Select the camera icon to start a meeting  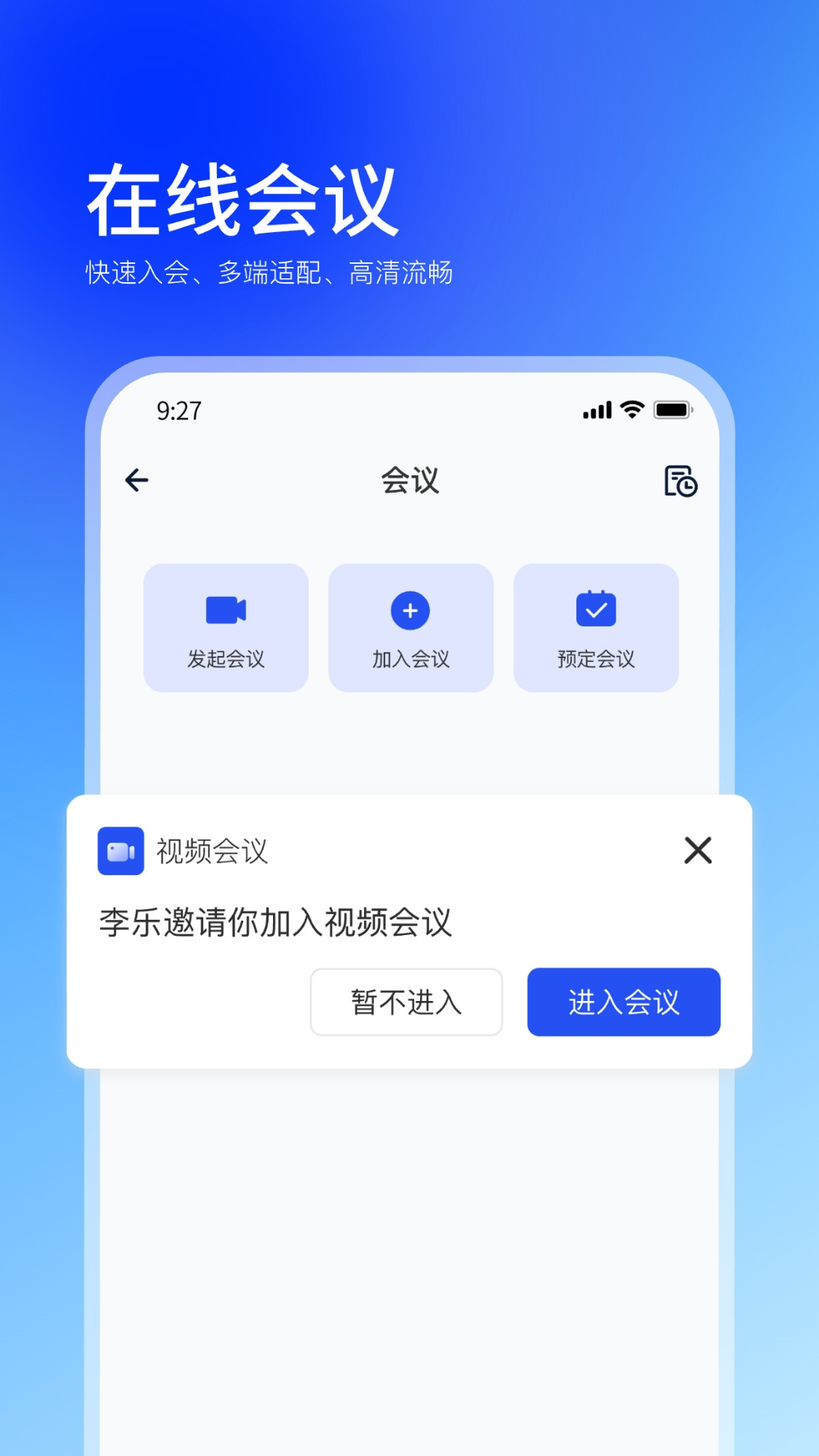[225, 609]
